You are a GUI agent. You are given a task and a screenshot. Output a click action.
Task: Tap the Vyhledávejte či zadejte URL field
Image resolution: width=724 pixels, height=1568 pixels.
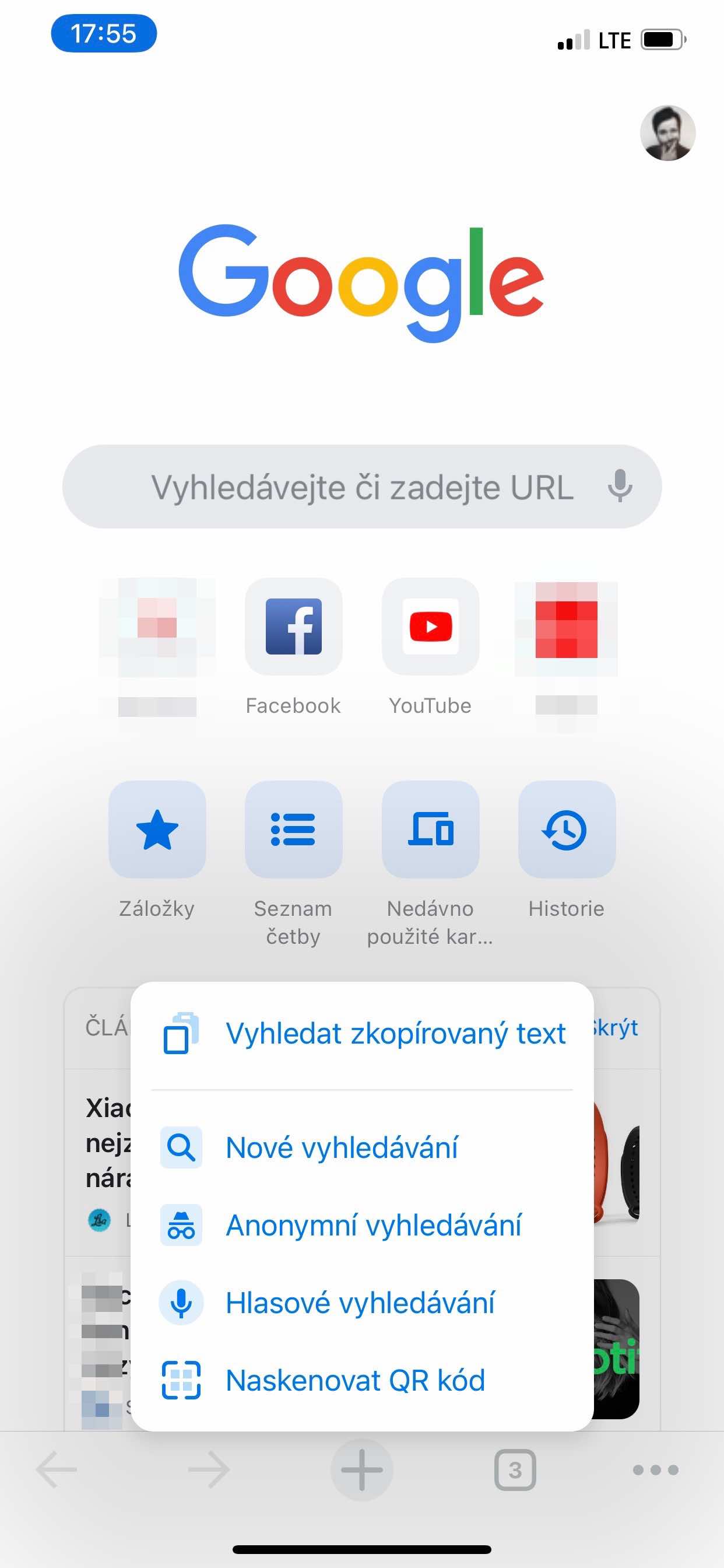(361, 487)
